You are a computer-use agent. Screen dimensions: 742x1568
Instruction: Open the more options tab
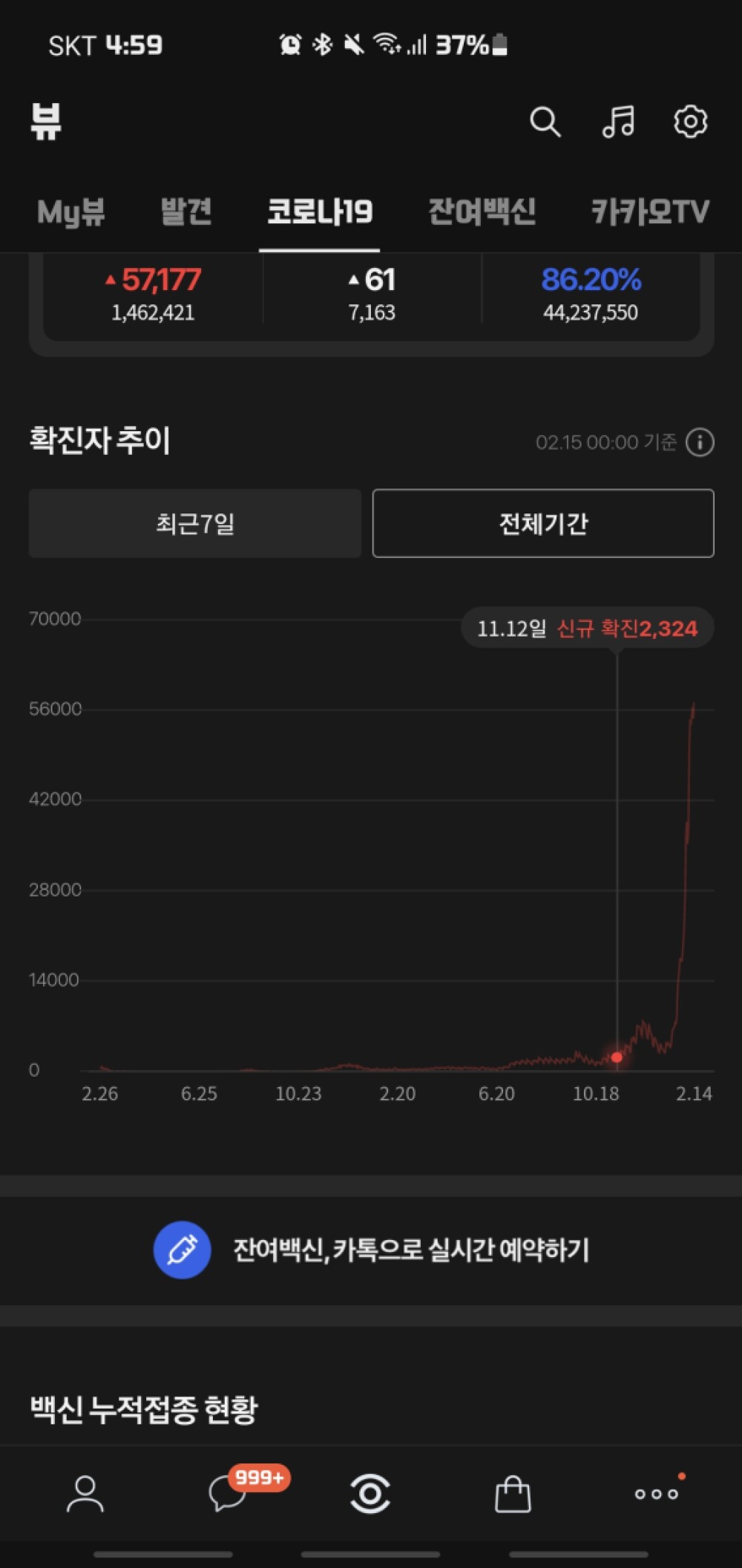coord(657,1494)
